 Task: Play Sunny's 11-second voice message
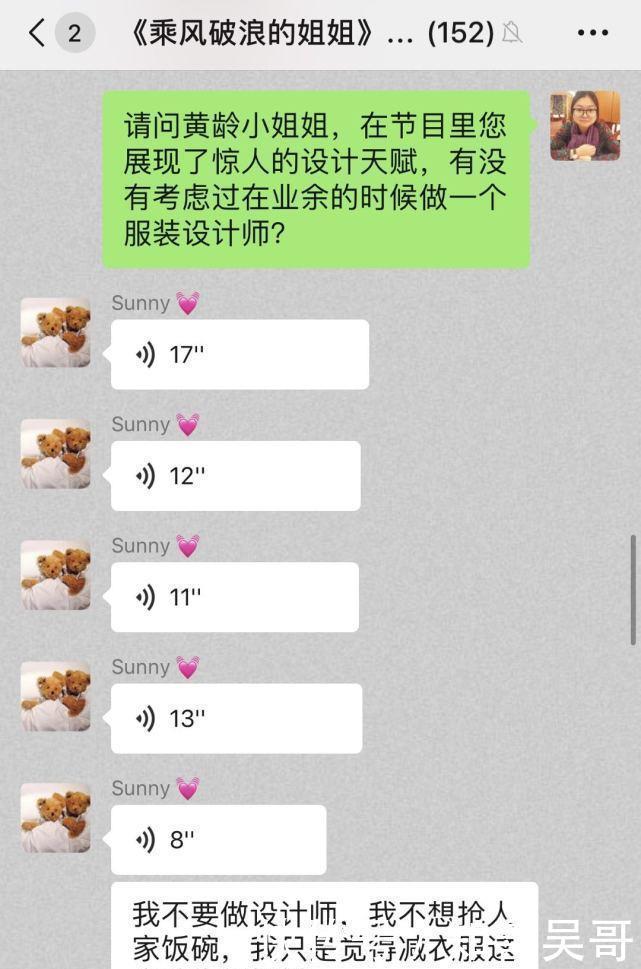click(234, 597)
